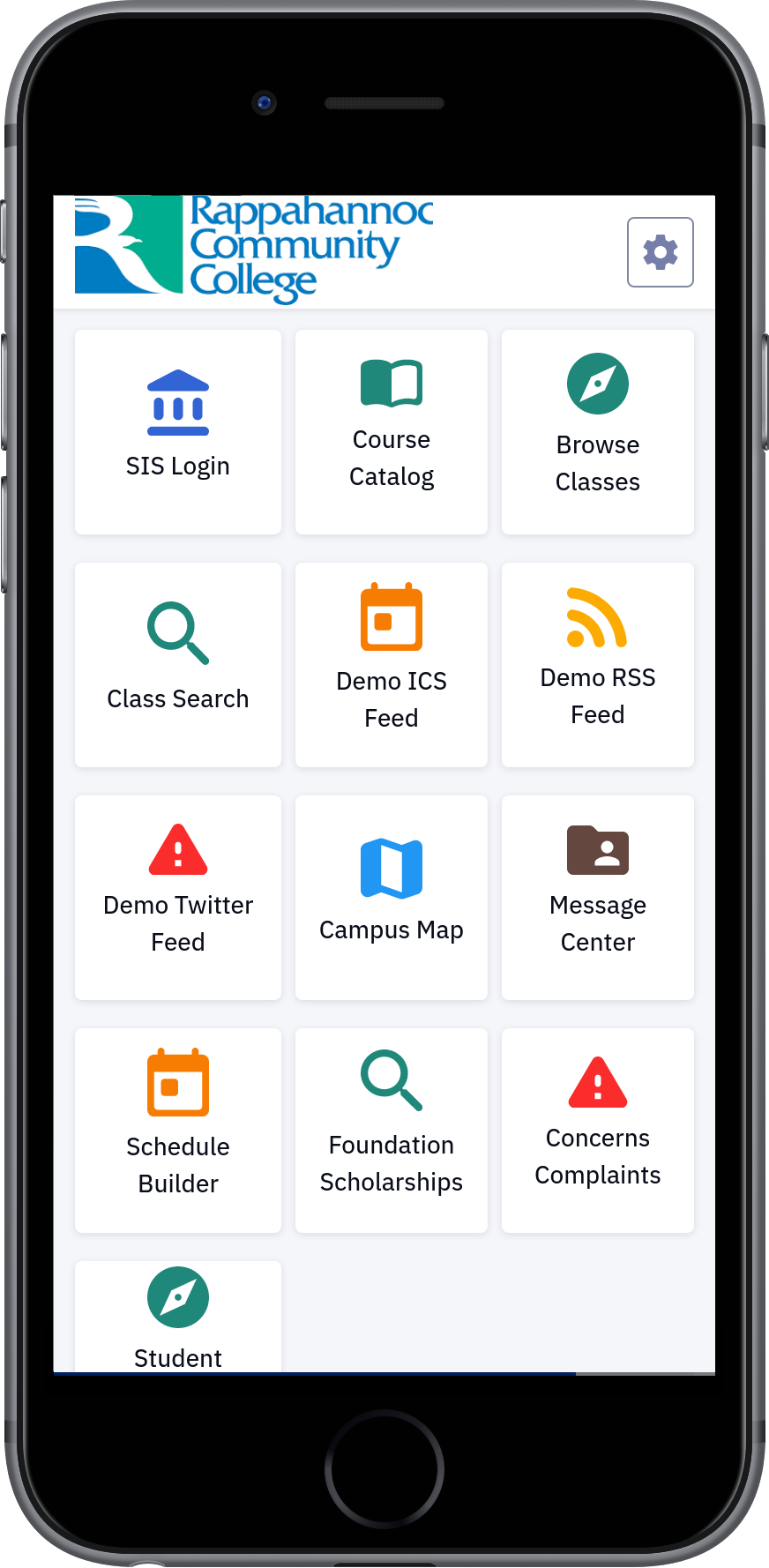Open the Schedule Builder

(178, 1131)
